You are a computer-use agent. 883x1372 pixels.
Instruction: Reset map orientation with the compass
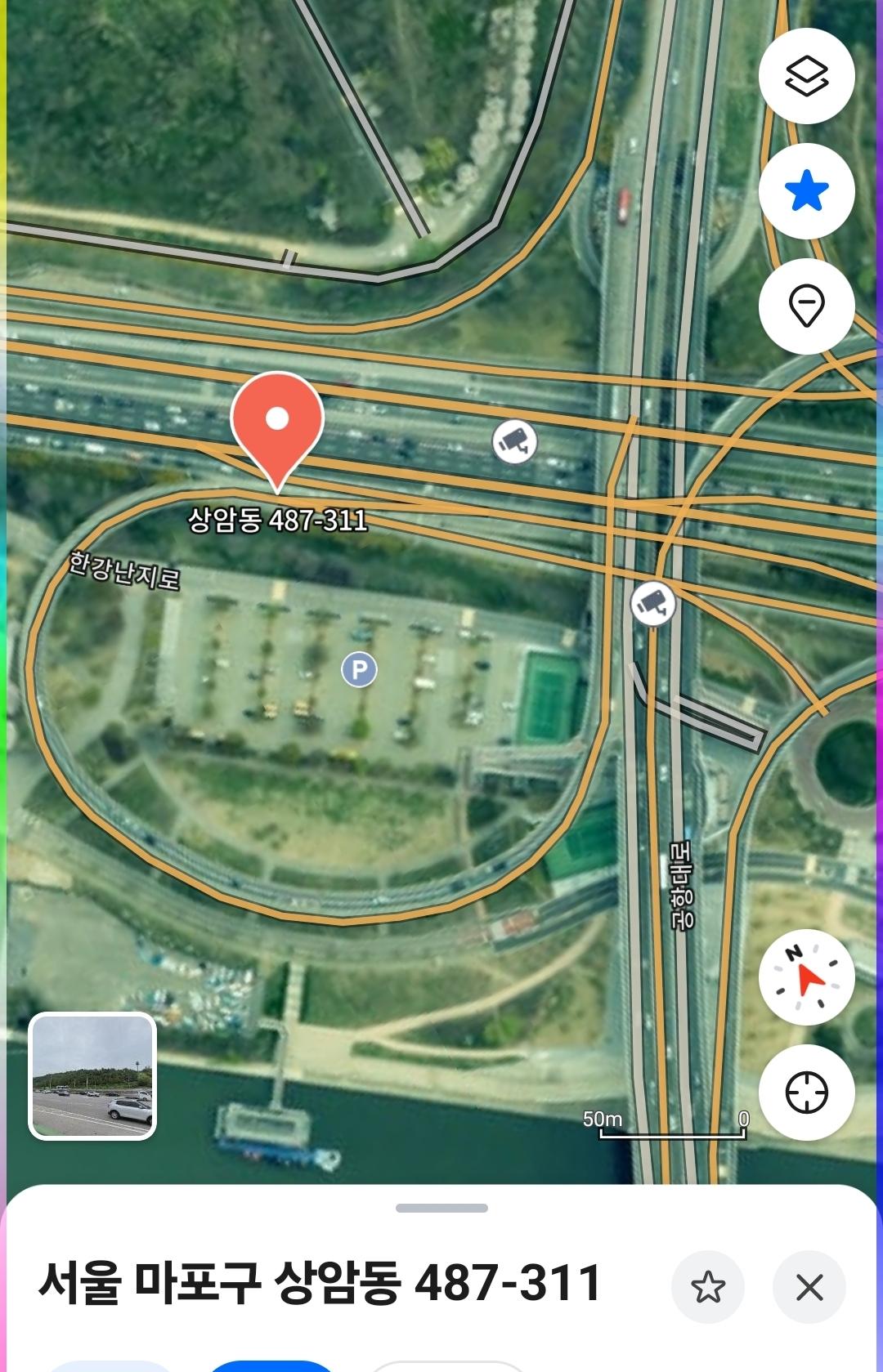806,977
